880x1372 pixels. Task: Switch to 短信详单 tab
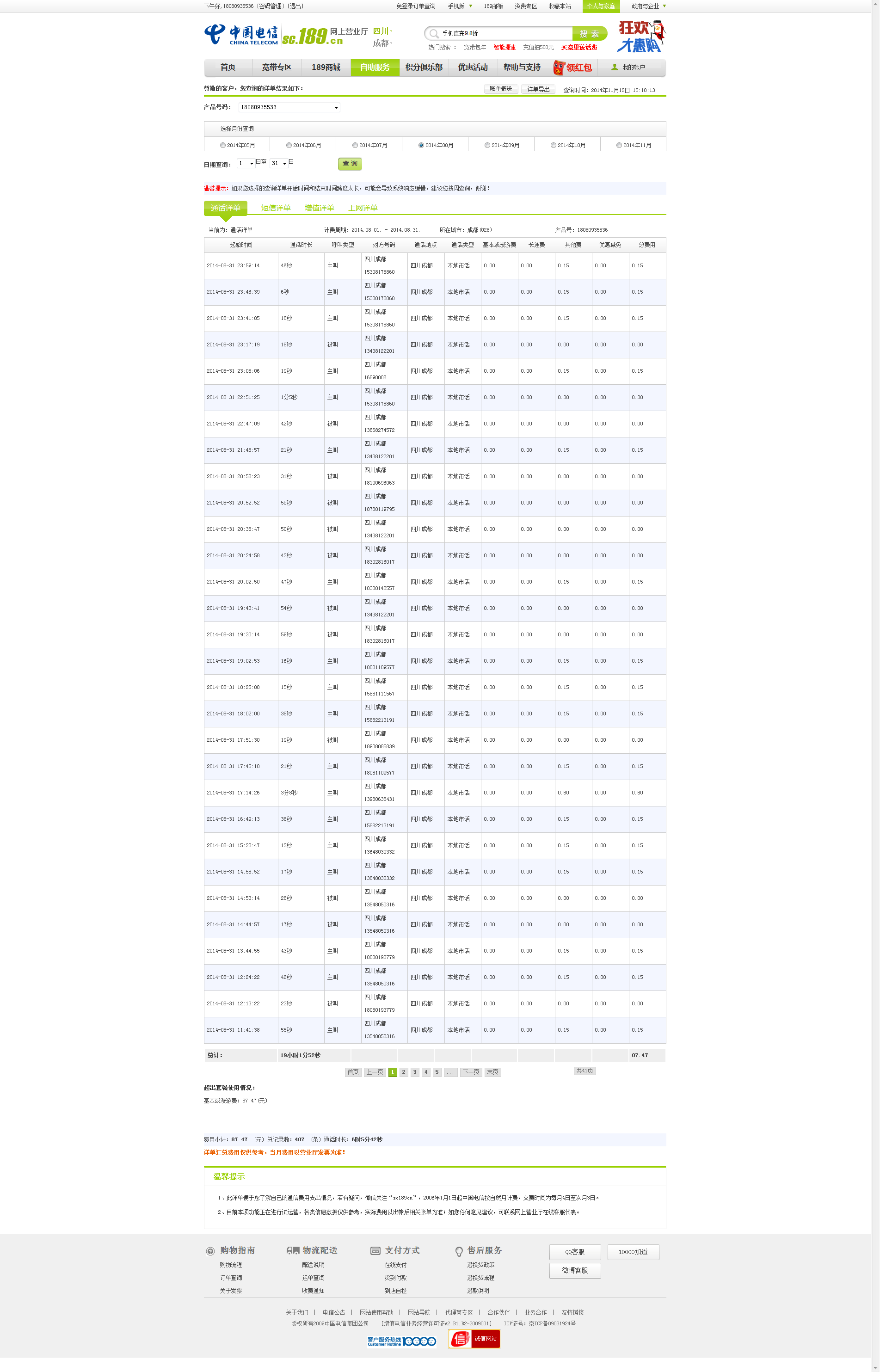[276, 208]
